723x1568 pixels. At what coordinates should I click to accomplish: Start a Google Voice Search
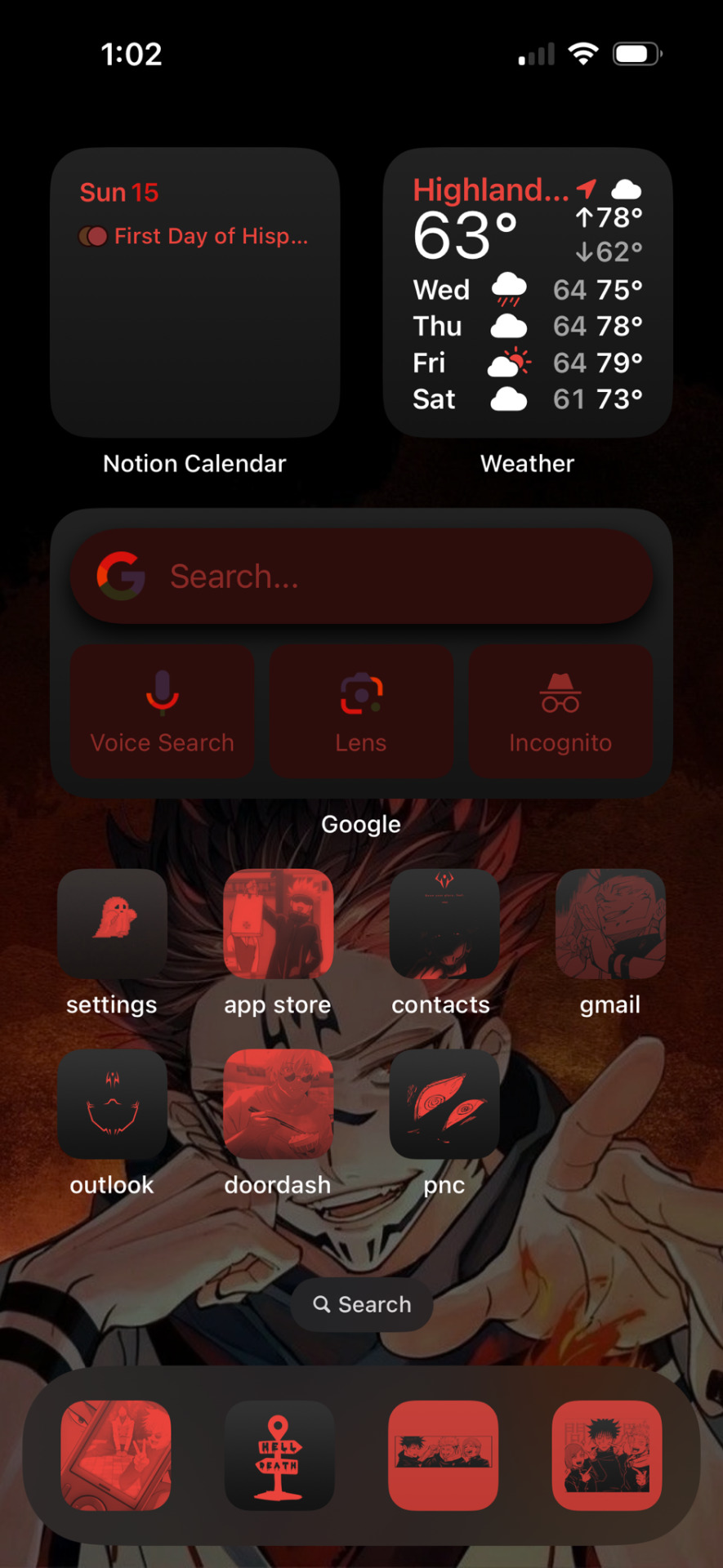(162, 710)
